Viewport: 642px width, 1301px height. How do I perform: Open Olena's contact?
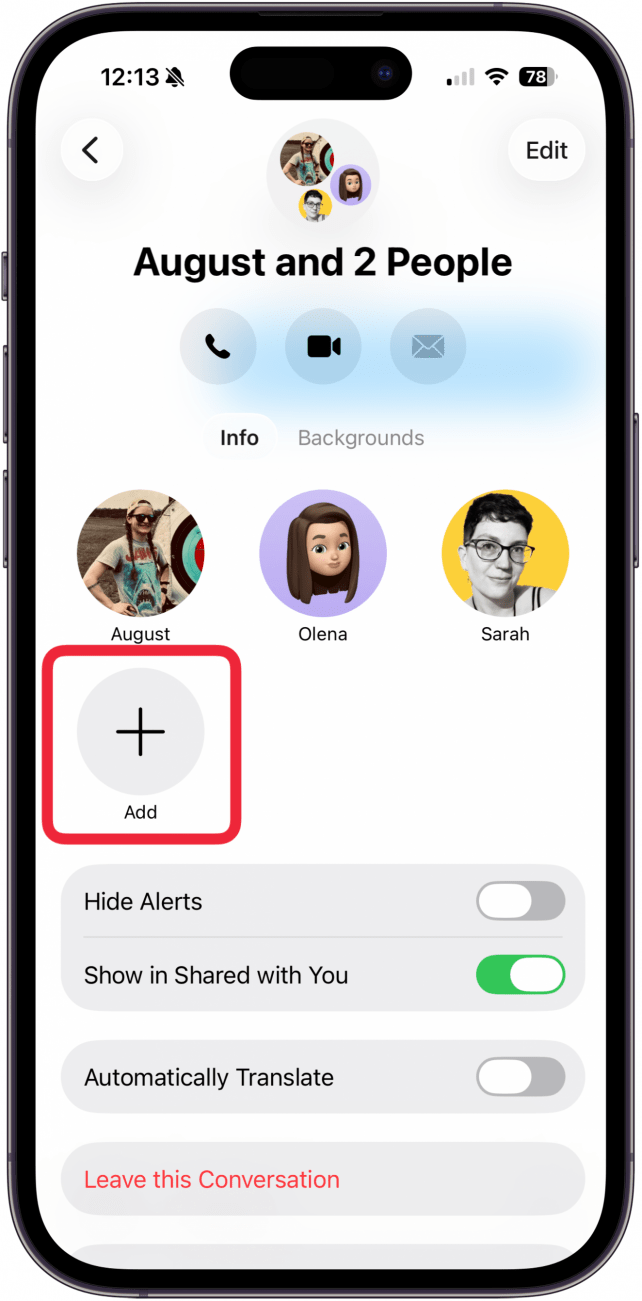(x=323, y=553)
